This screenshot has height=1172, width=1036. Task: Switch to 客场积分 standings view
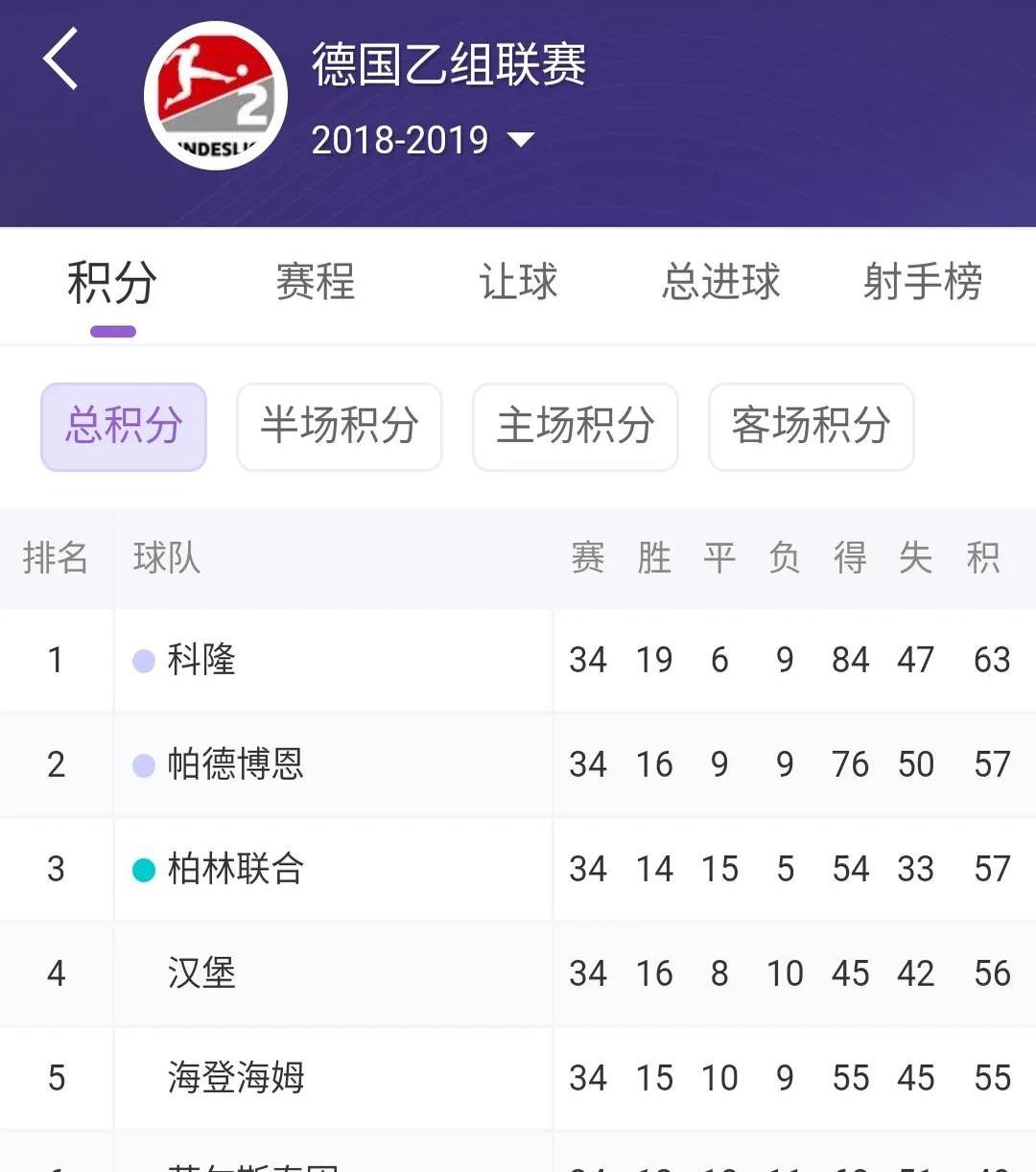[811, 428]
